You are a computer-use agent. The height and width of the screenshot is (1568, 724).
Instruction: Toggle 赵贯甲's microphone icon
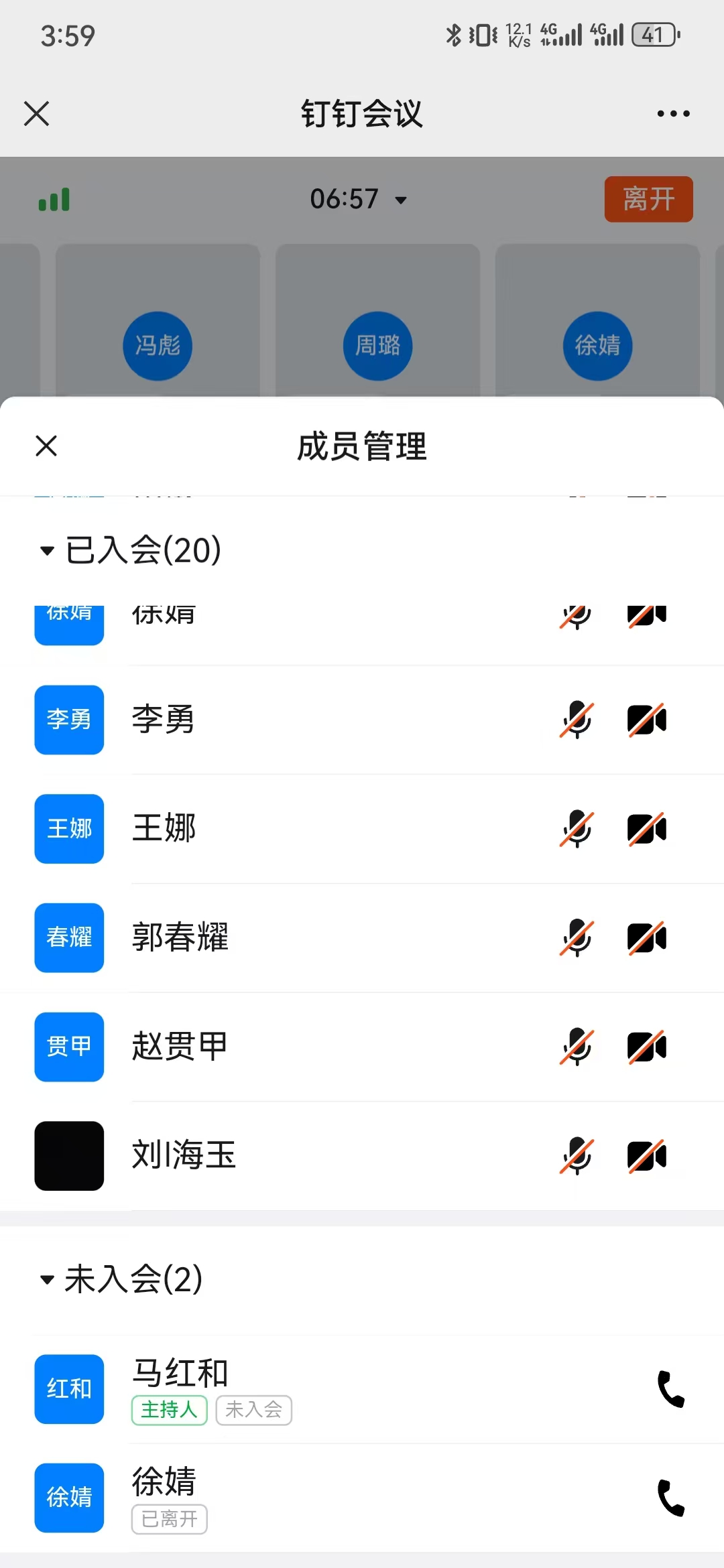[577, 1047]
